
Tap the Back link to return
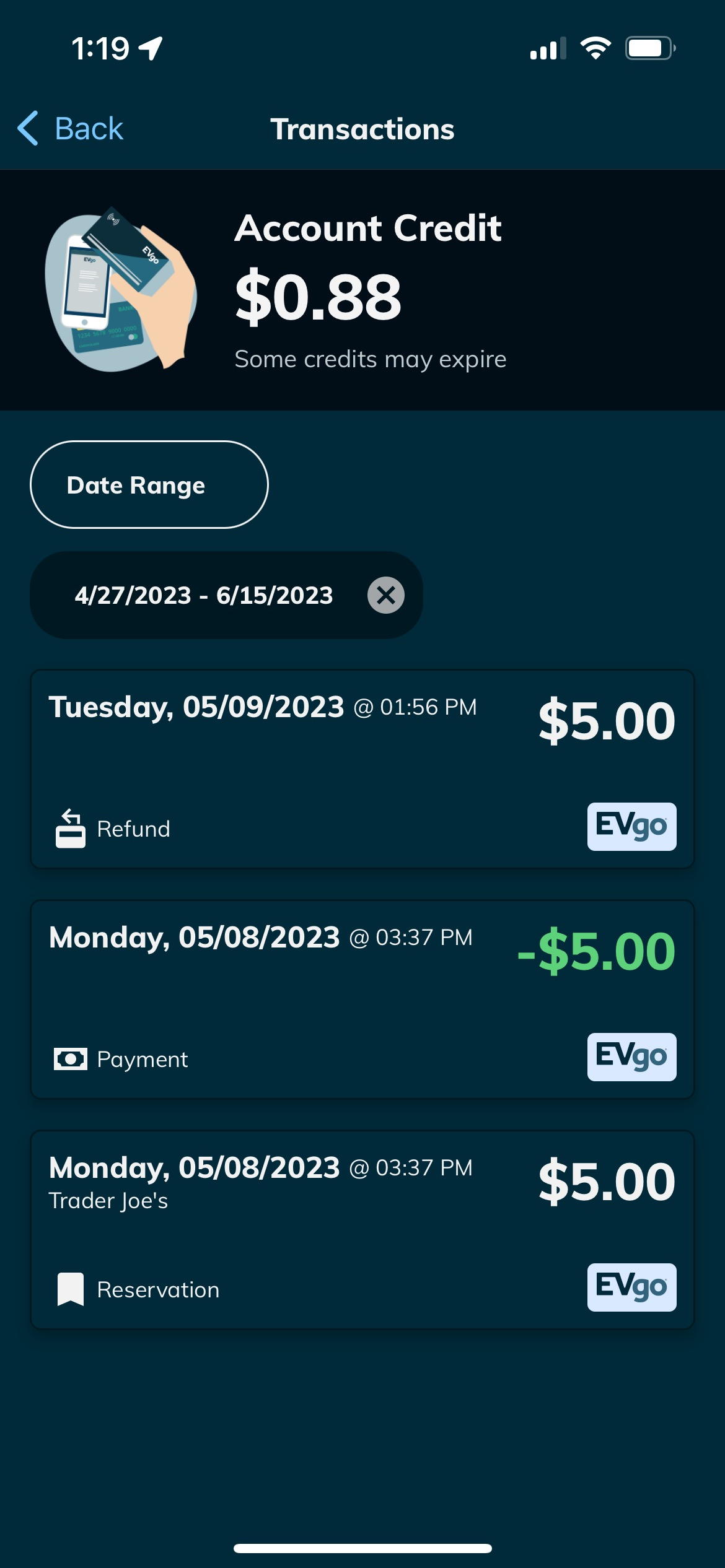tap(90, 128)
